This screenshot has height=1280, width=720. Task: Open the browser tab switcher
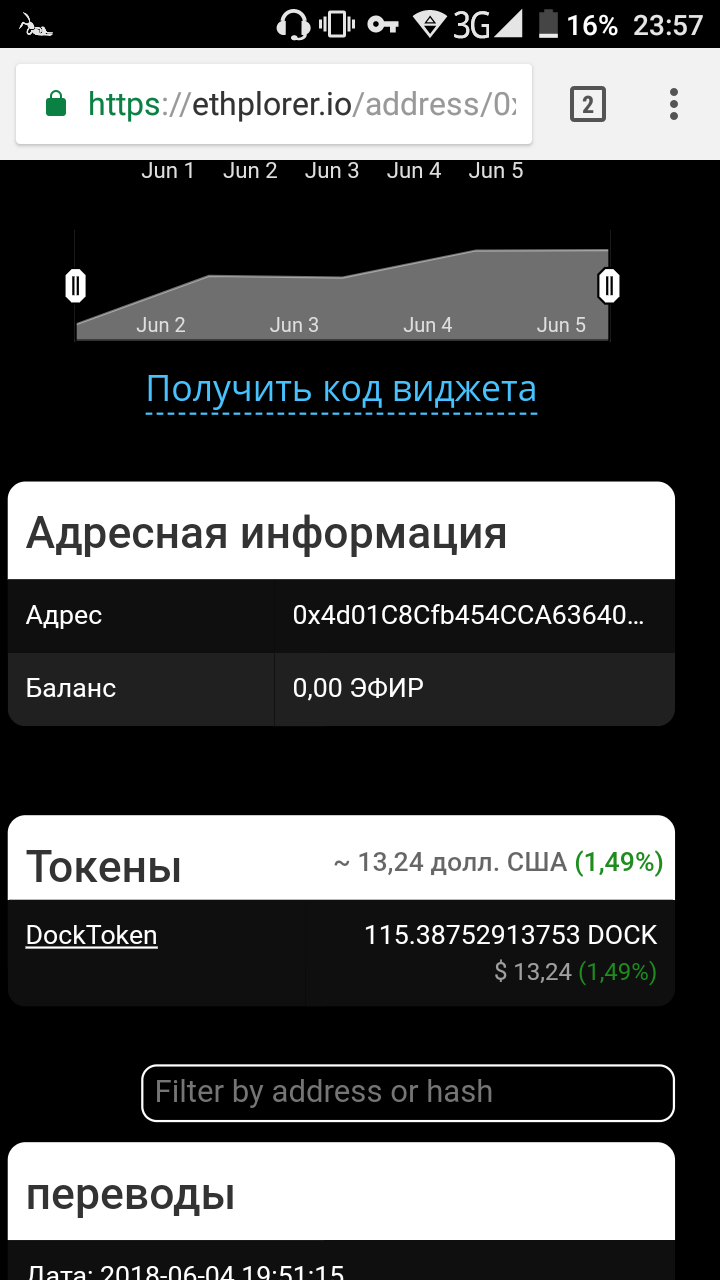click(x=588, y=104)
